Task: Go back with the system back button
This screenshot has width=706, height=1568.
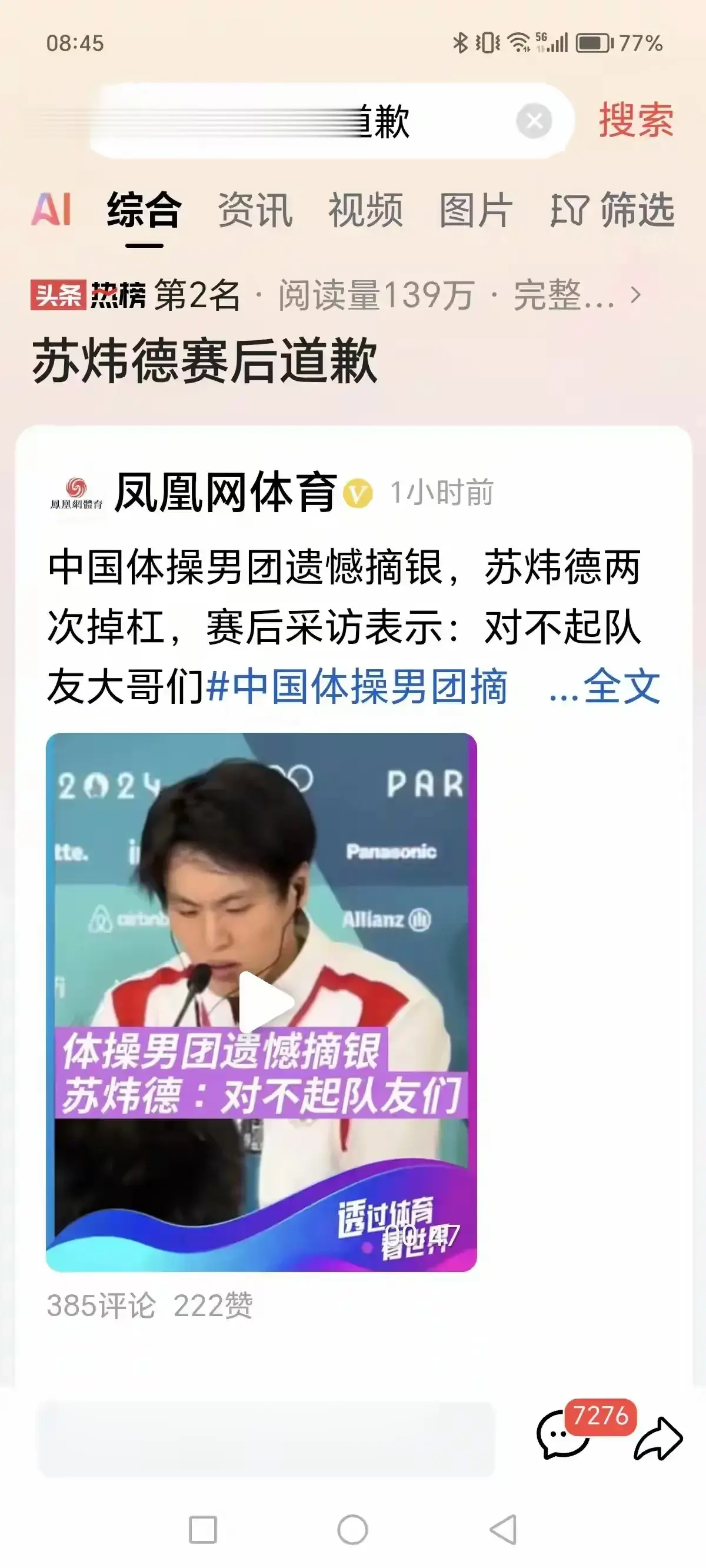Action: 504,1530
